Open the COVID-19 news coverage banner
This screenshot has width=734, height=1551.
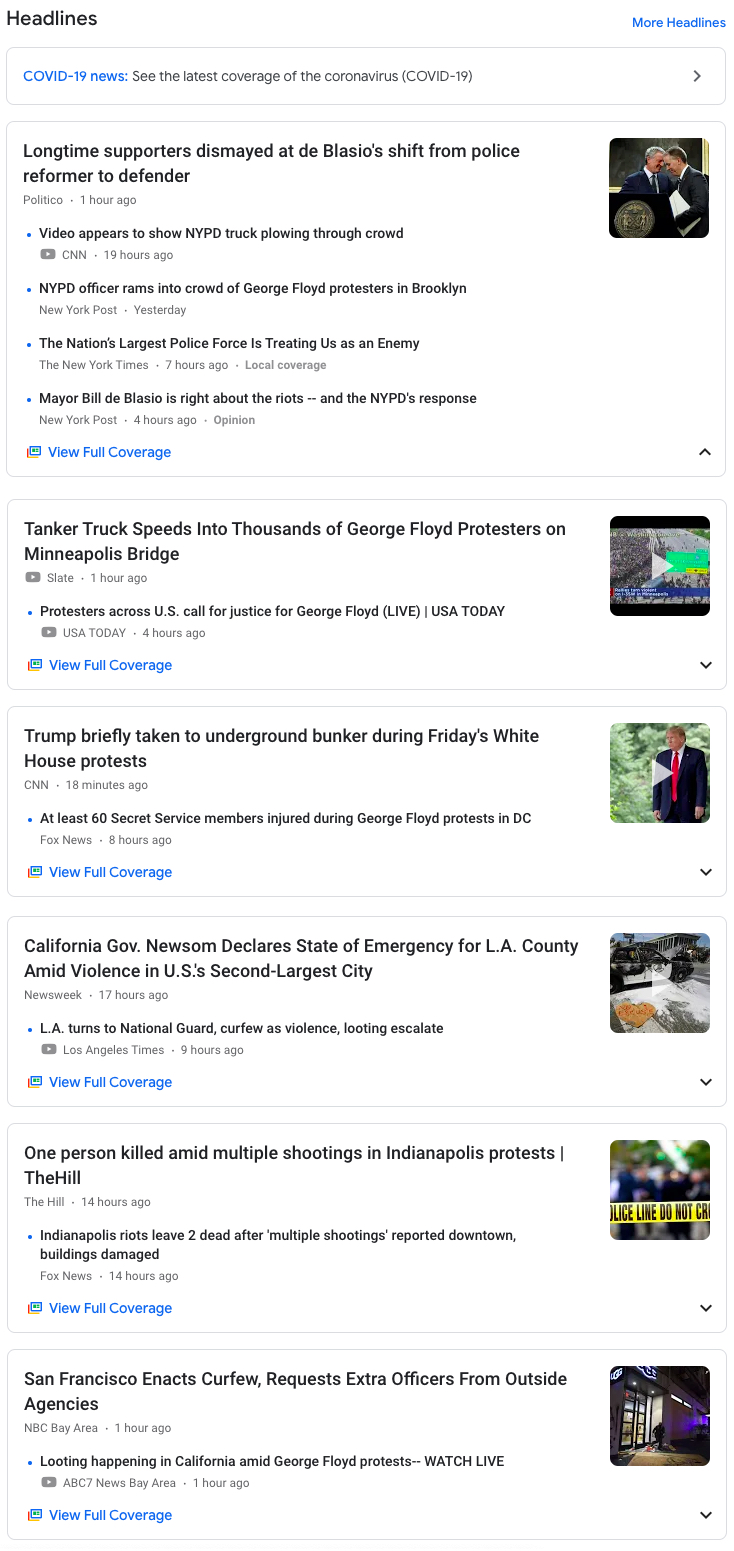click(x=366, y=76)
